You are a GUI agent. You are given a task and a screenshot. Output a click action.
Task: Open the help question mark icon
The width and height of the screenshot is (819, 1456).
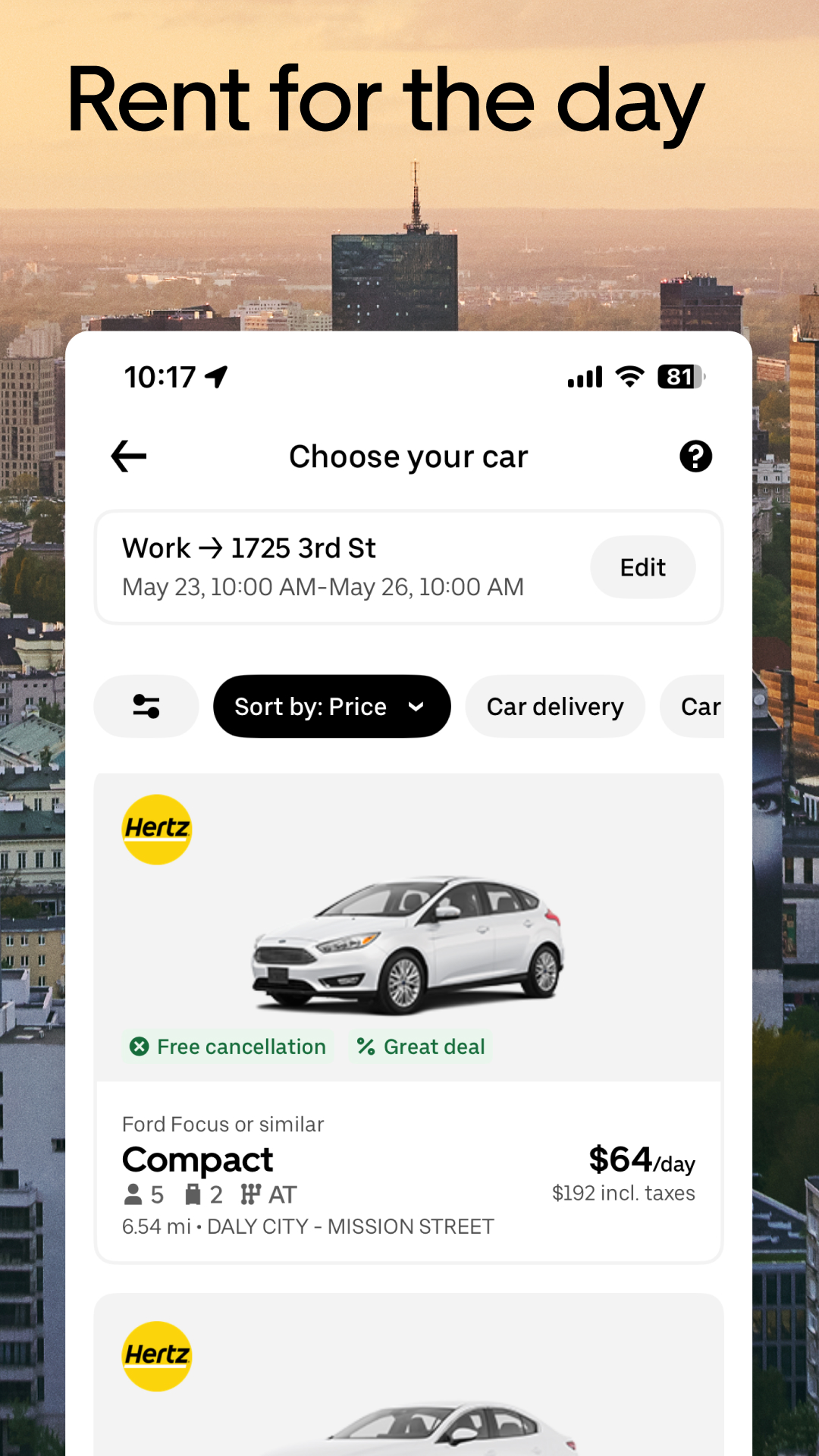tap(696, 456)
